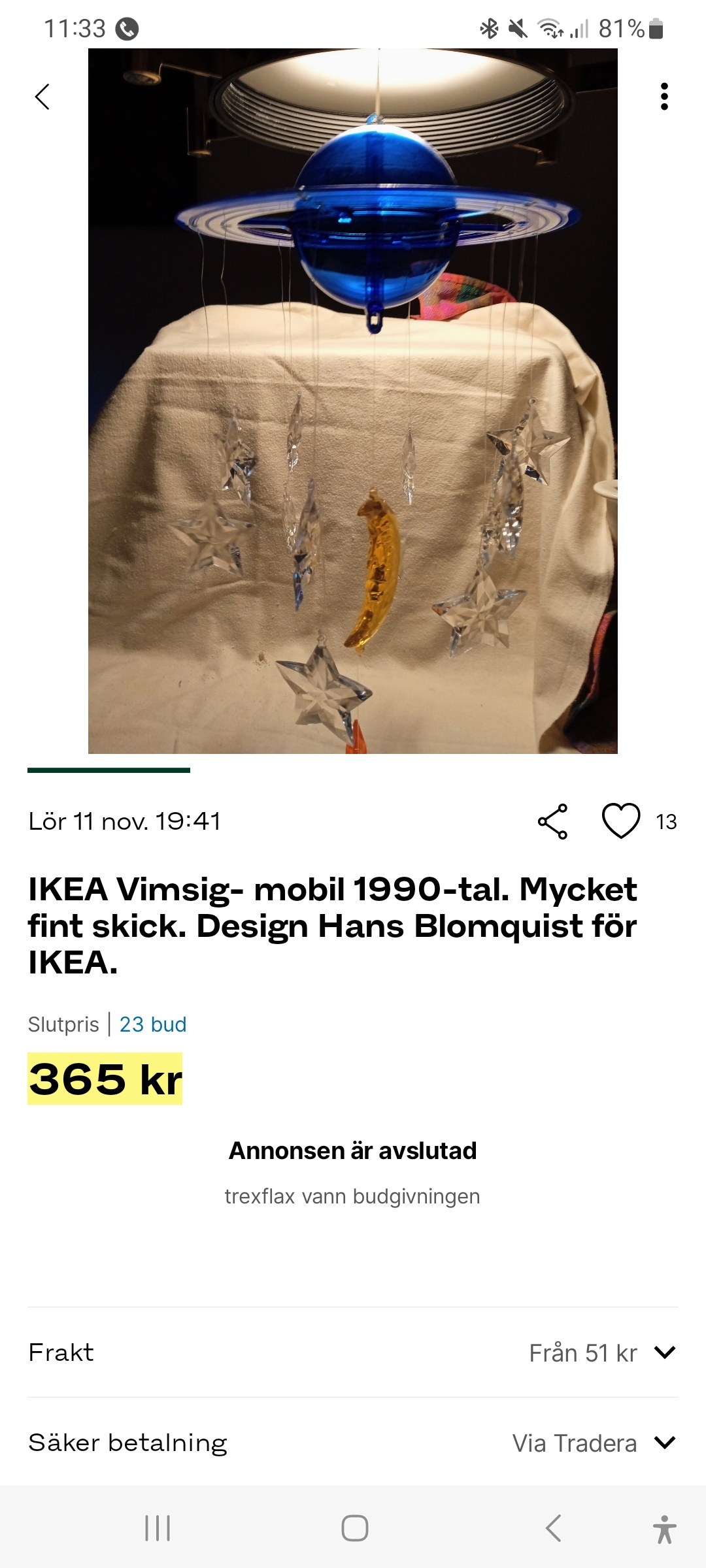
Task: Tap the system home button
Action: click(x=354, y=1528)
